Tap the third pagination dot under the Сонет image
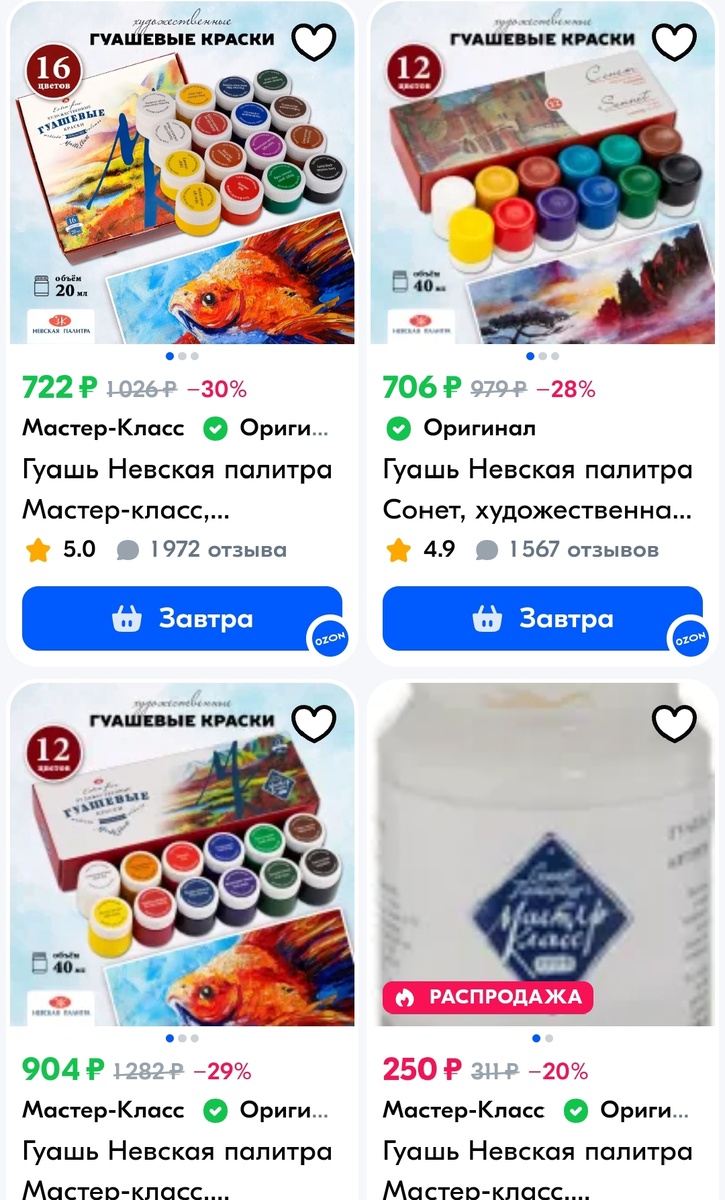725x1200 pixels. [x=556, y=355]
